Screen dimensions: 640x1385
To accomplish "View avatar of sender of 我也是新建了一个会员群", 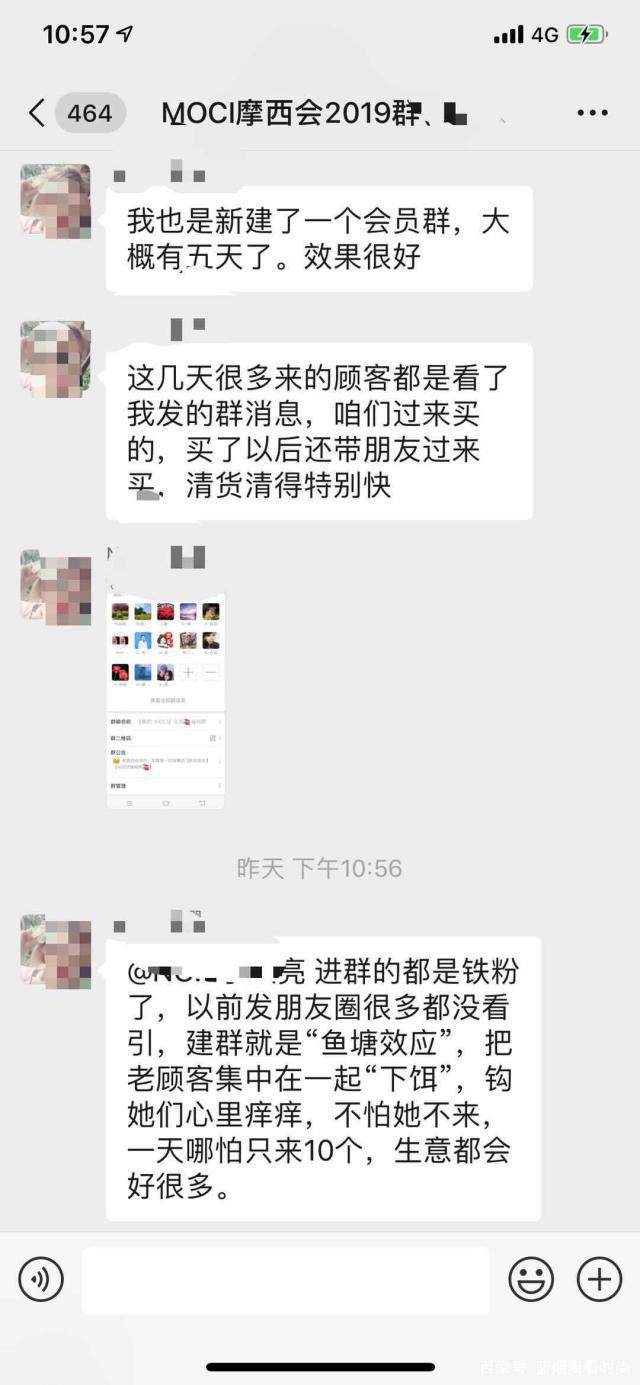I will [x=55, y=200].
